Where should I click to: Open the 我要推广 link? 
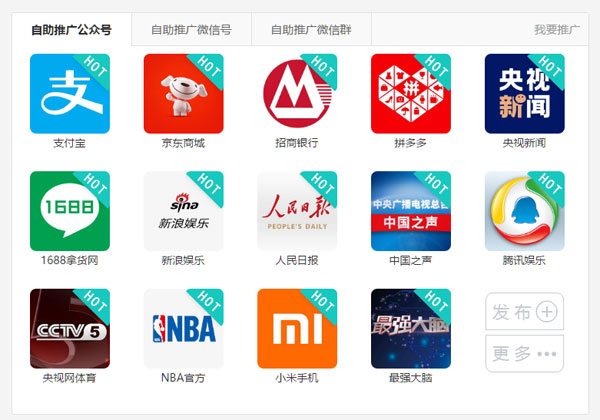556,30
